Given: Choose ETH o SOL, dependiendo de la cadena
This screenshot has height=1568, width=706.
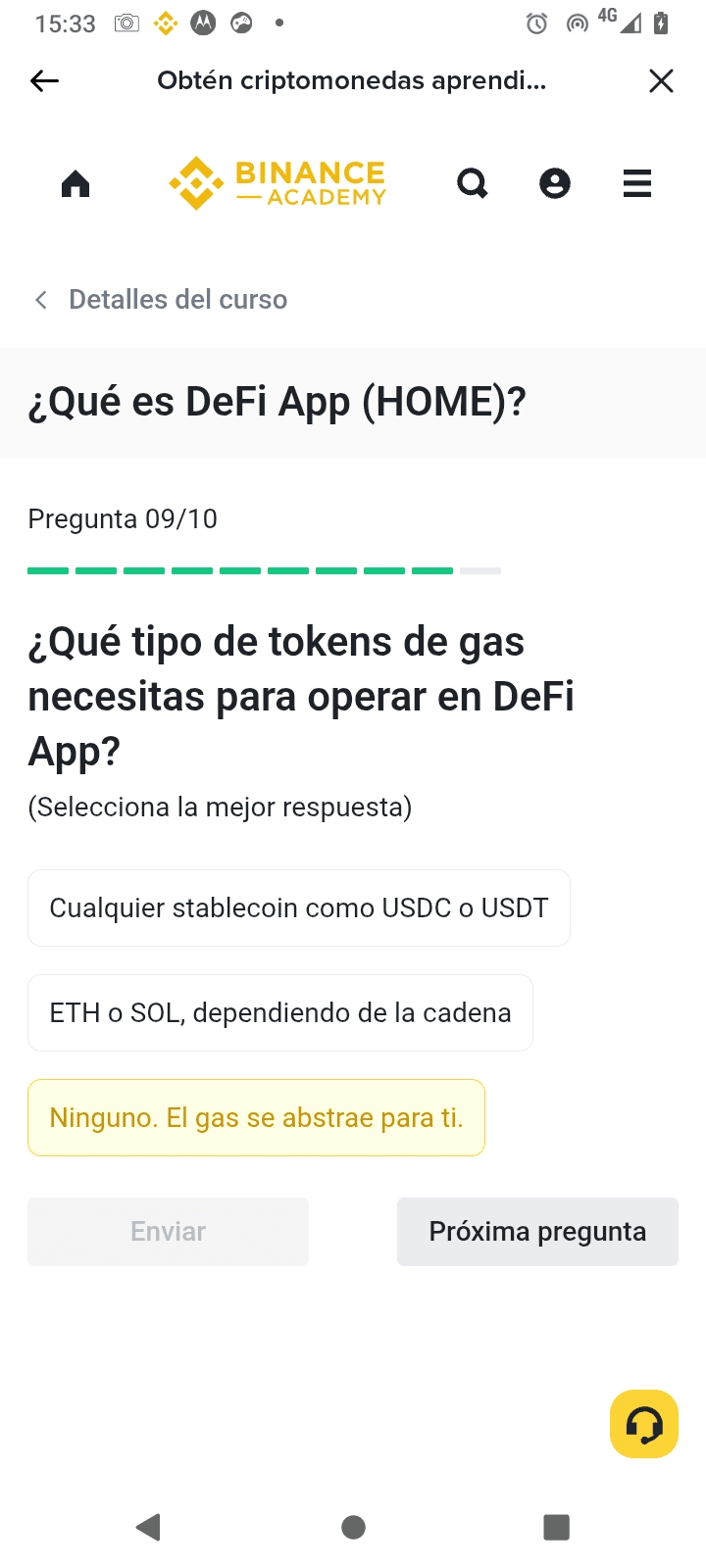Looking at the screenshot, I should [280, 1012].
